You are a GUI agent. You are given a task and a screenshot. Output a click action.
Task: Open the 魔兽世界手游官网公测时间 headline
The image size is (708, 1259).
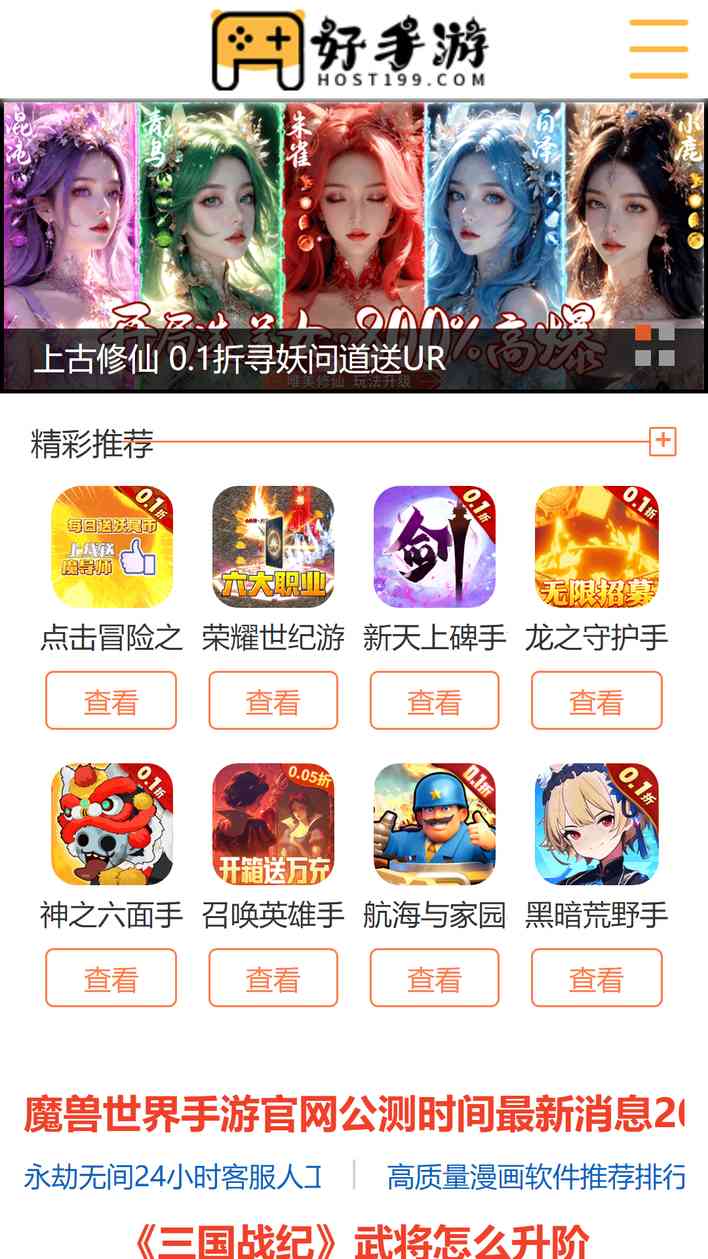point(354,1114)
